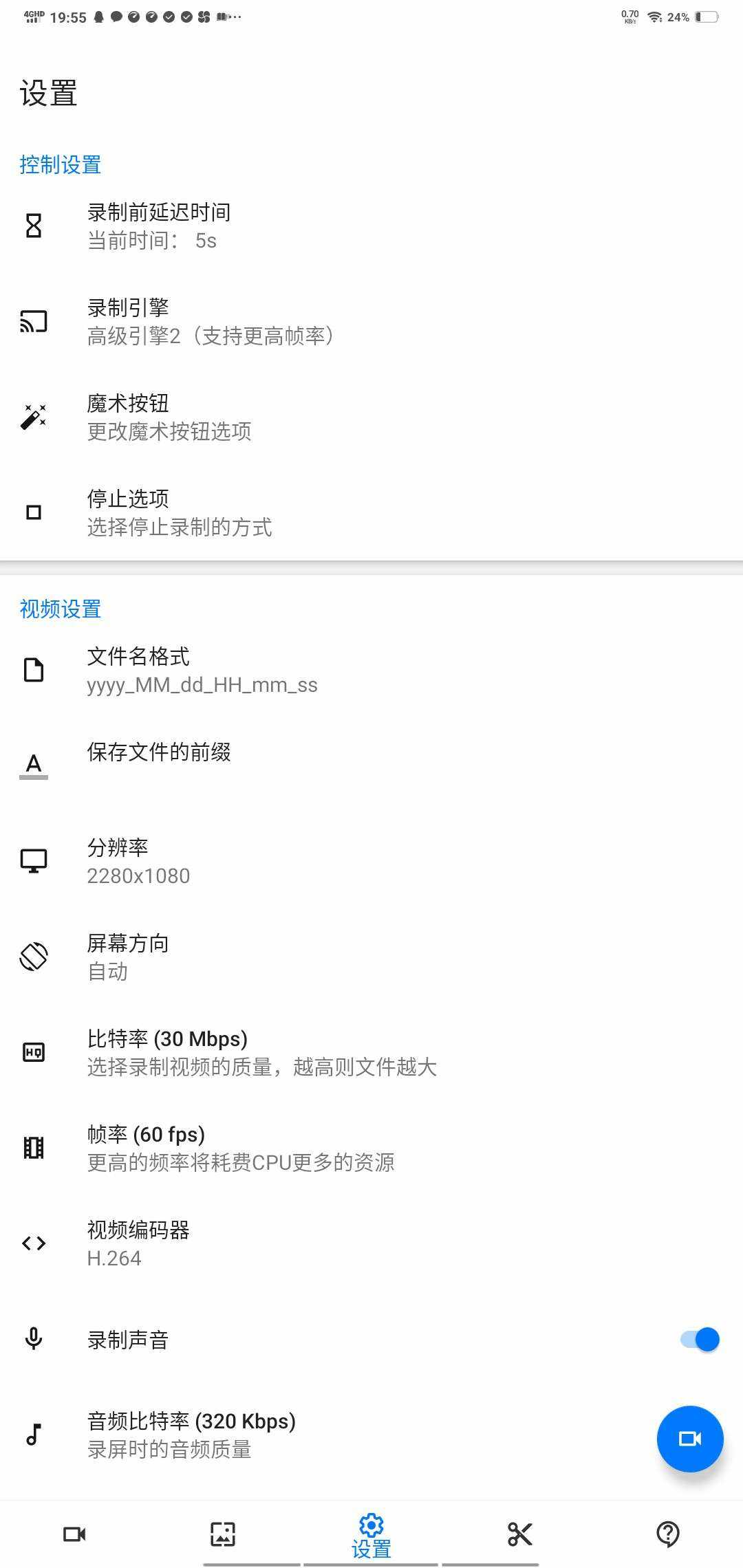Image resolution: width=743 pixels, height=1568 pixels.
Task: Turn off the 录制声音 switch
Action: (x=700, y=1340)
